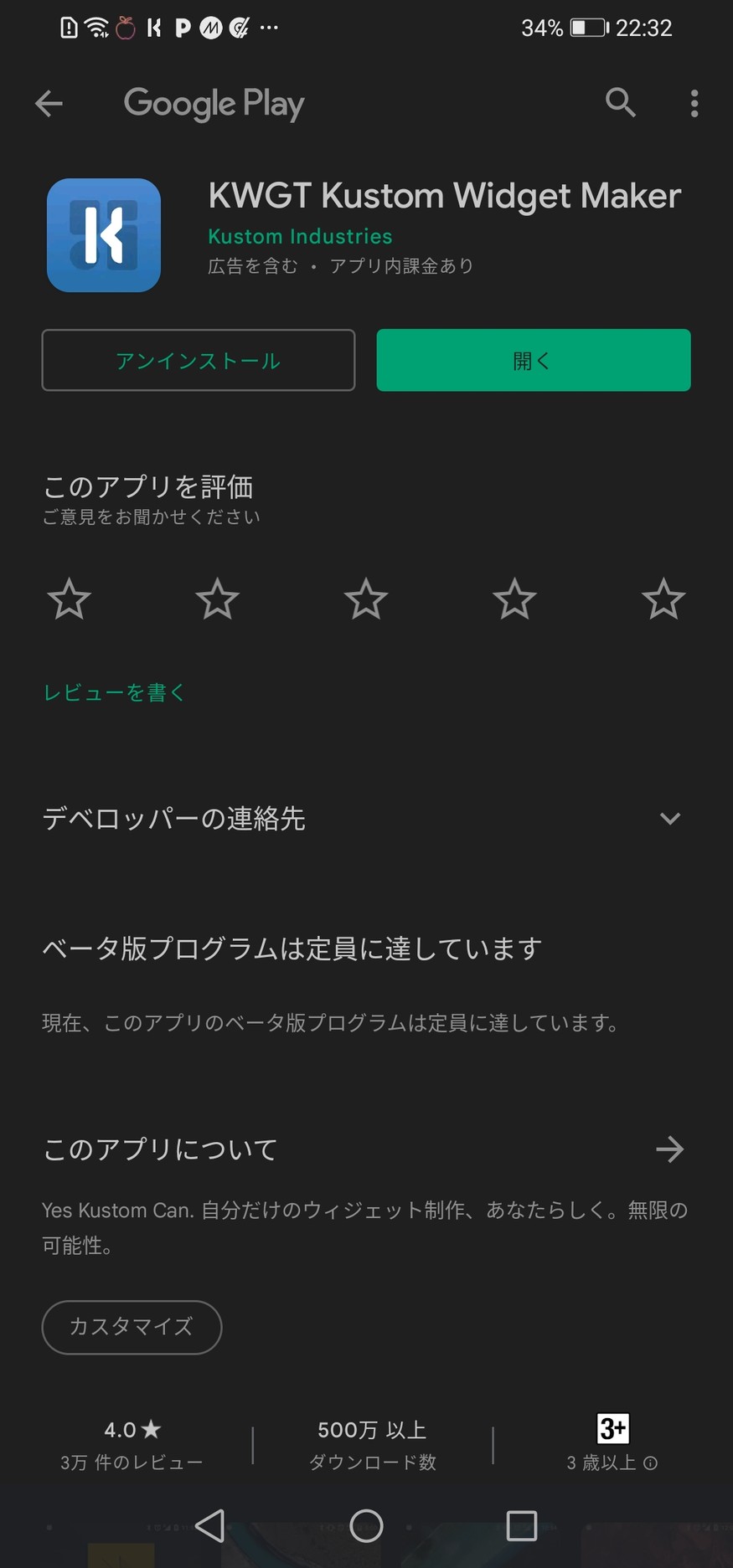Go back from the app page
Screen dimensions: 733x1568
coord(49,104)
